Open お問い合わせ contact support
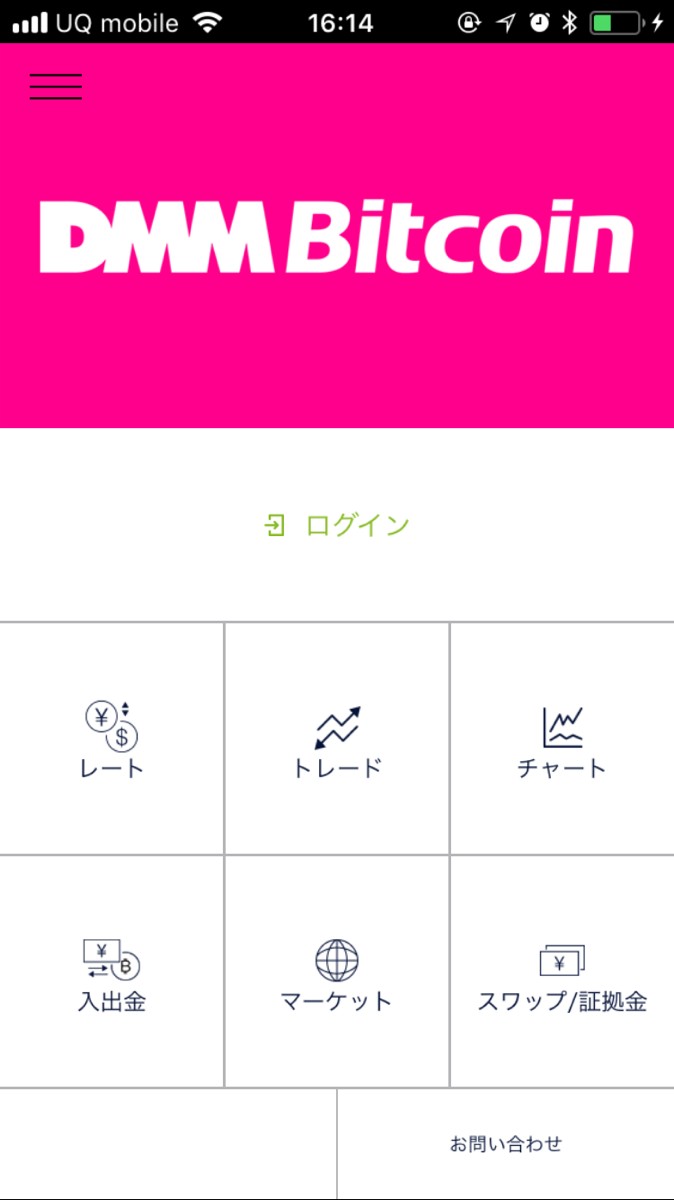This screenshot has width=674, height=1200. tap(506, 1143)
